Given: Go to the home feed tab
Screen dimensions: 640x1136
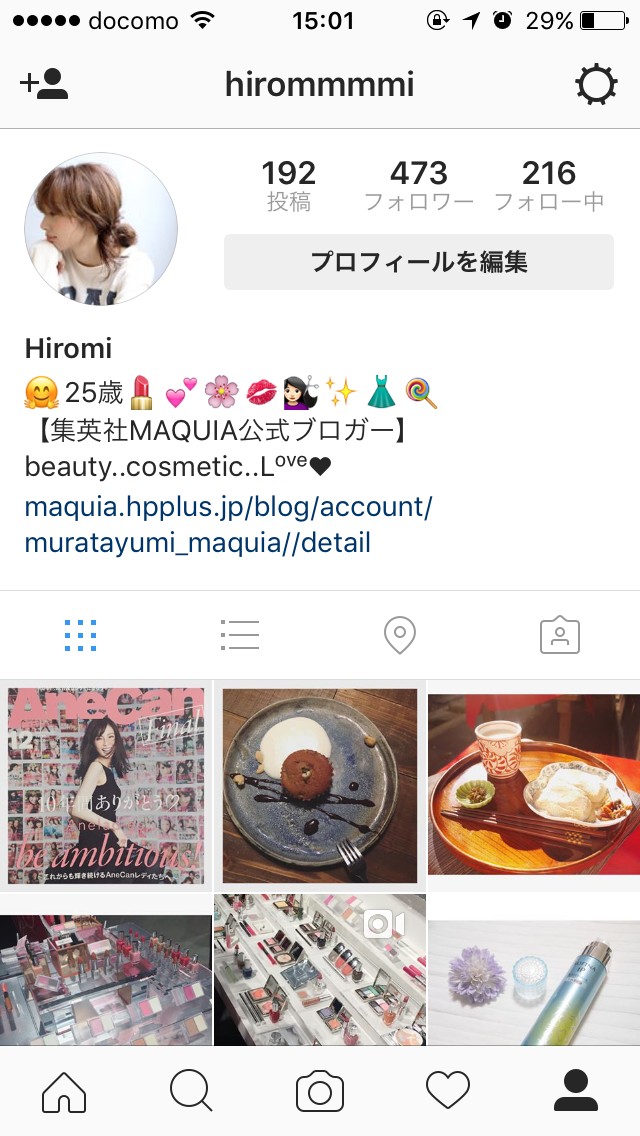Looking at the screenshot, I should point(64,1091).
